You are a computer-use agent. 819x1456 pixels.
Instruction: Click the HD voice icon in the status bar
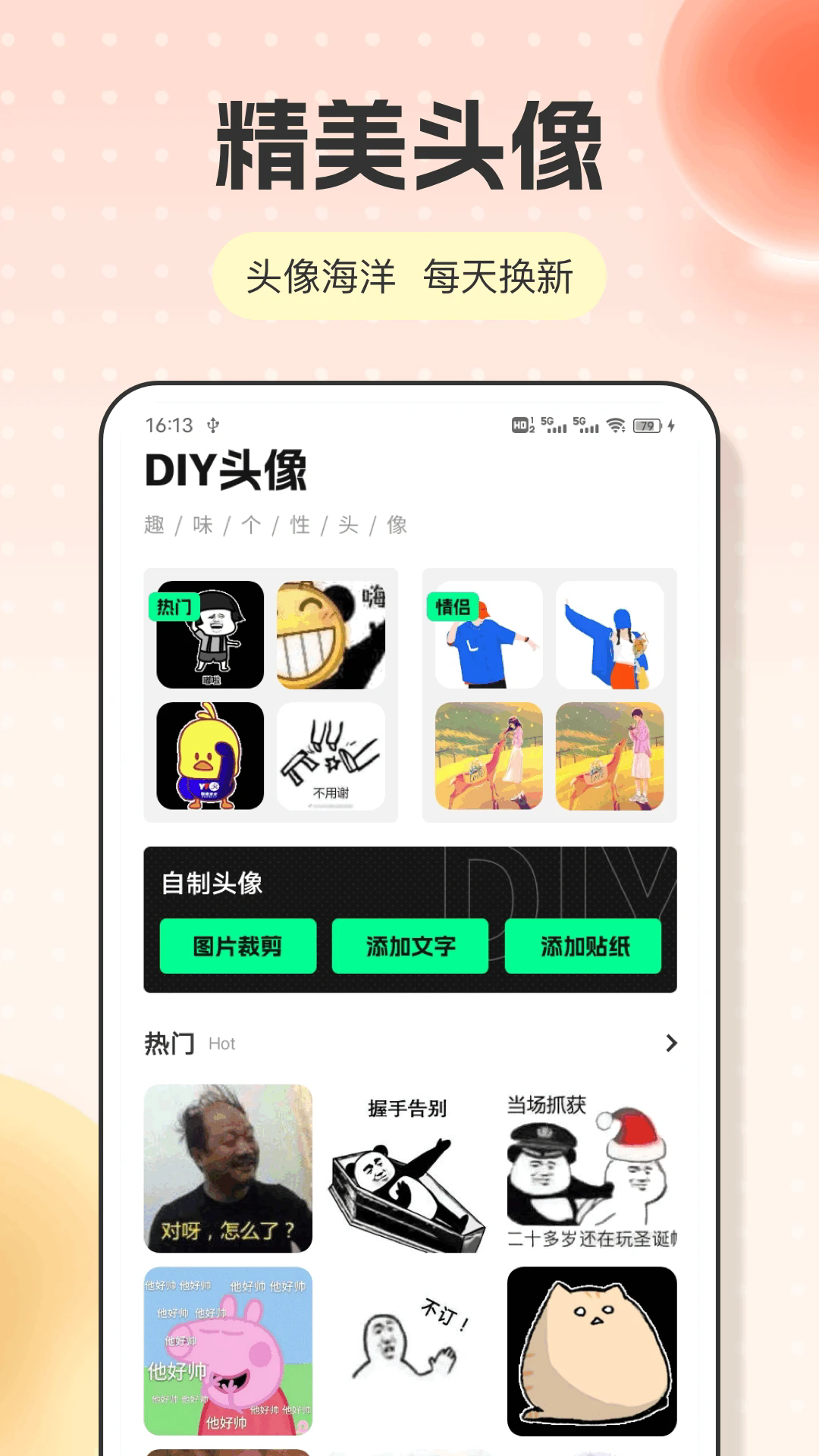(x=520, y=426)
